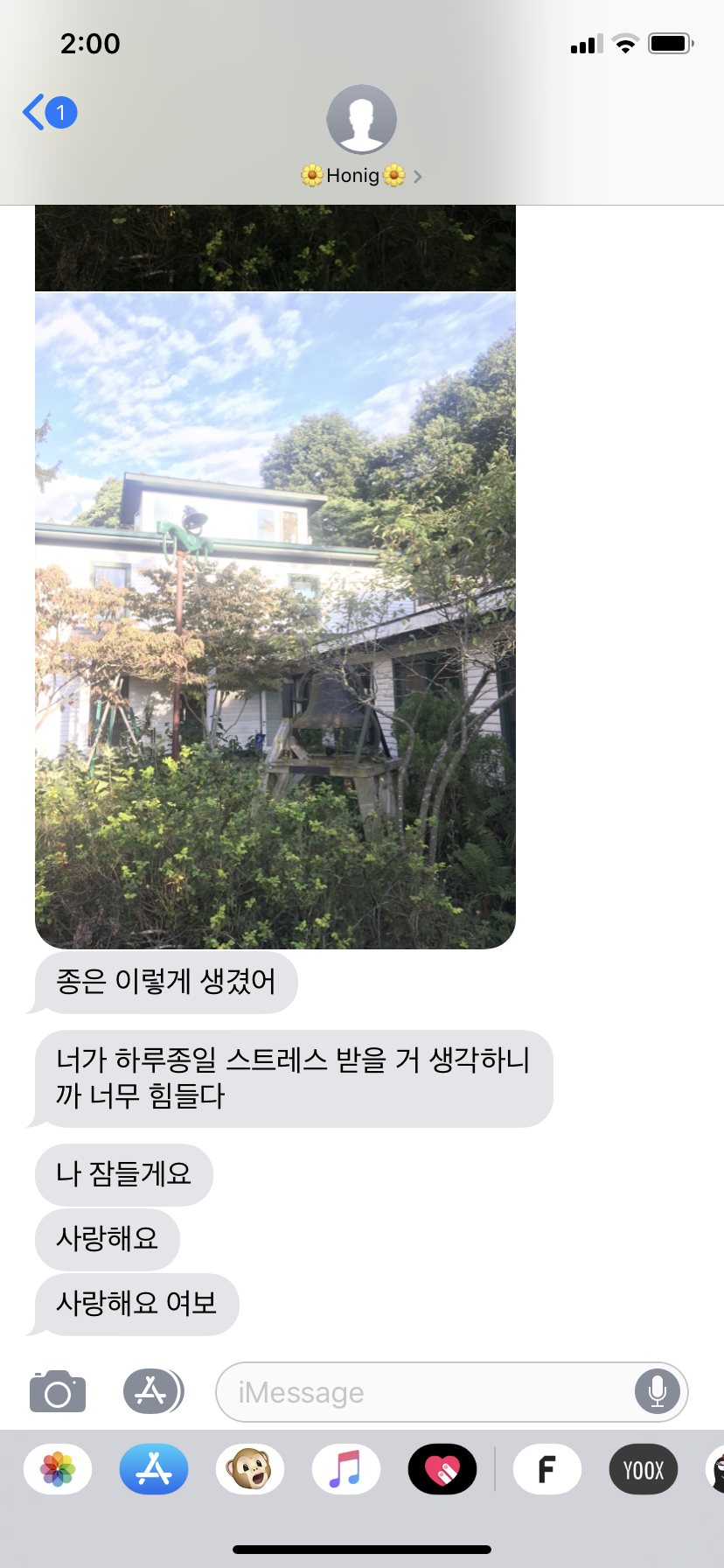
Task: Open the Music iMessage app
Action: 346,1469
